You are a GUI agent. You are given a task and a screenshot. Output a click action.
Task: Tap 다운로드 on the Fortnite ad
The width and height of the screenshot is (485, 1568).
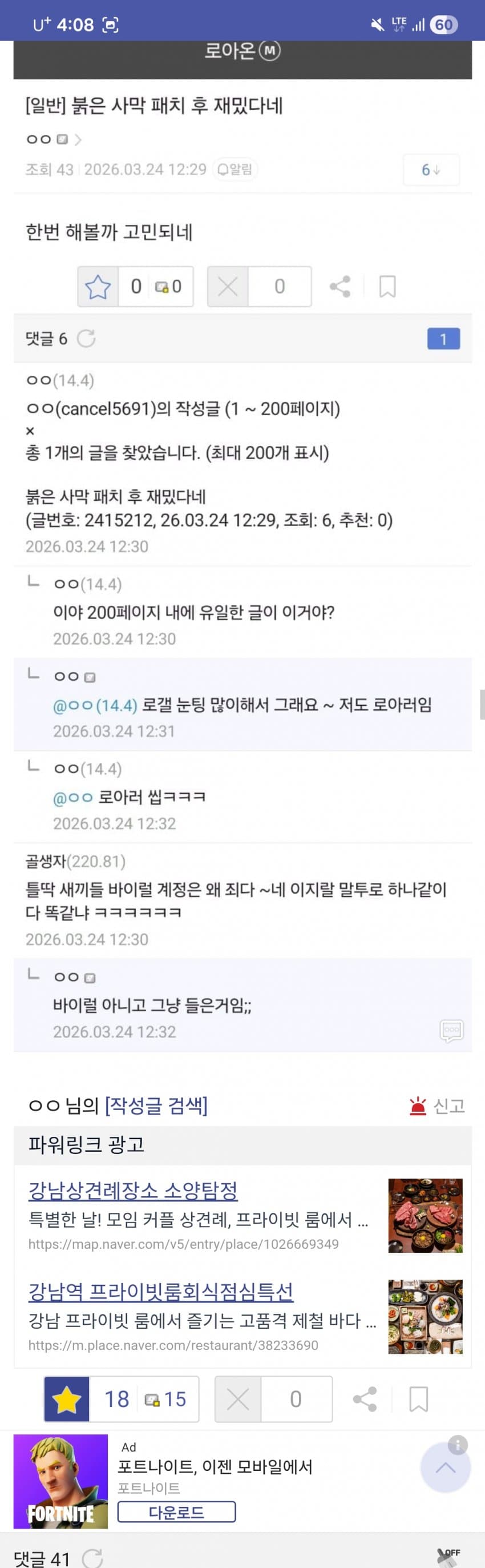point(176,1512)
